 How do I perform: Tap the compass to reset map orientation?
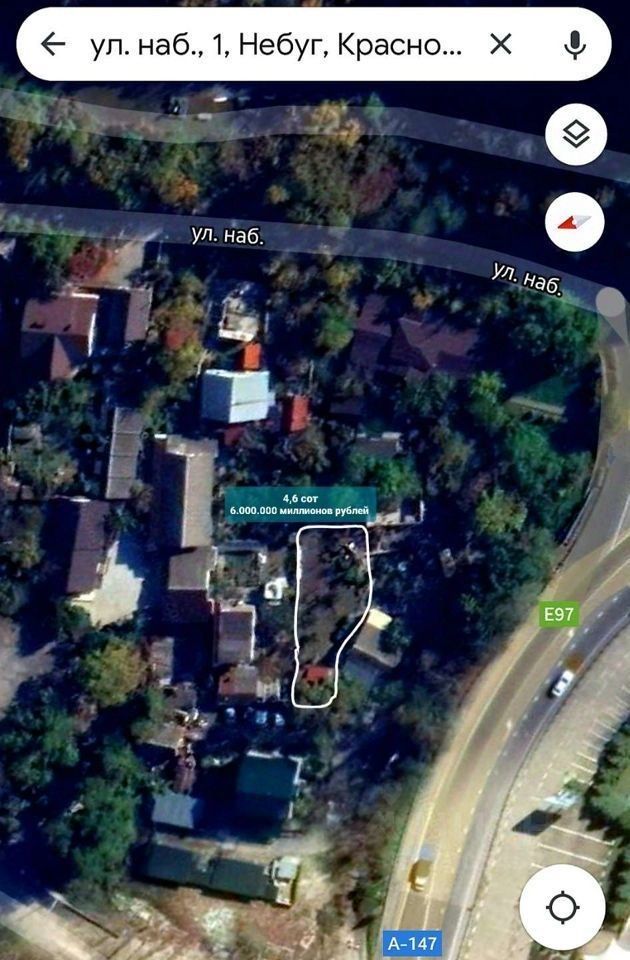[x=575, y=222]
